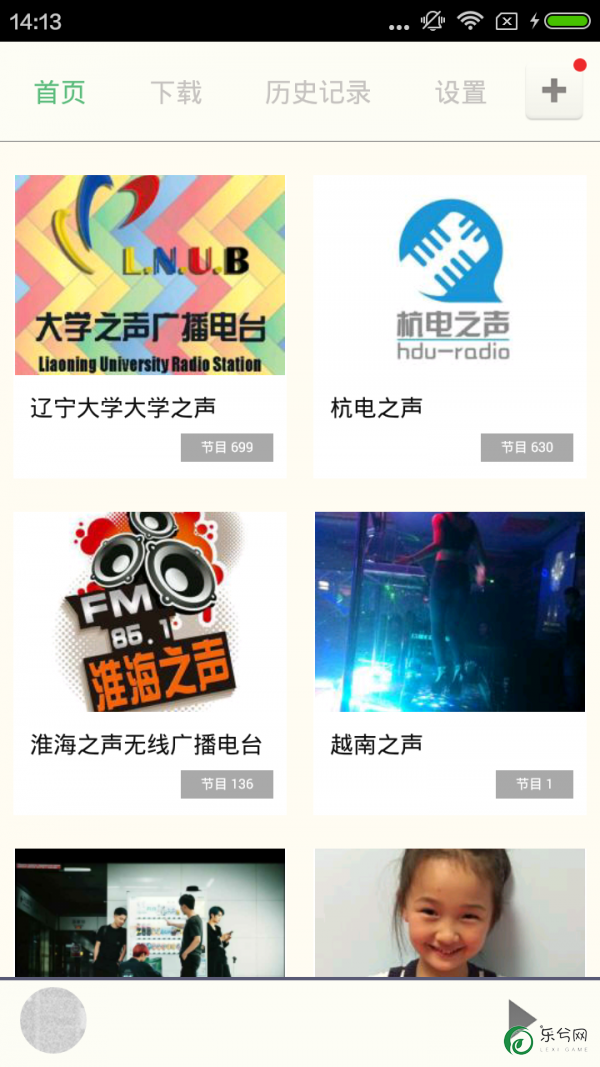
Task: View the 节目 699 episode list
Action: coord(227,447)
